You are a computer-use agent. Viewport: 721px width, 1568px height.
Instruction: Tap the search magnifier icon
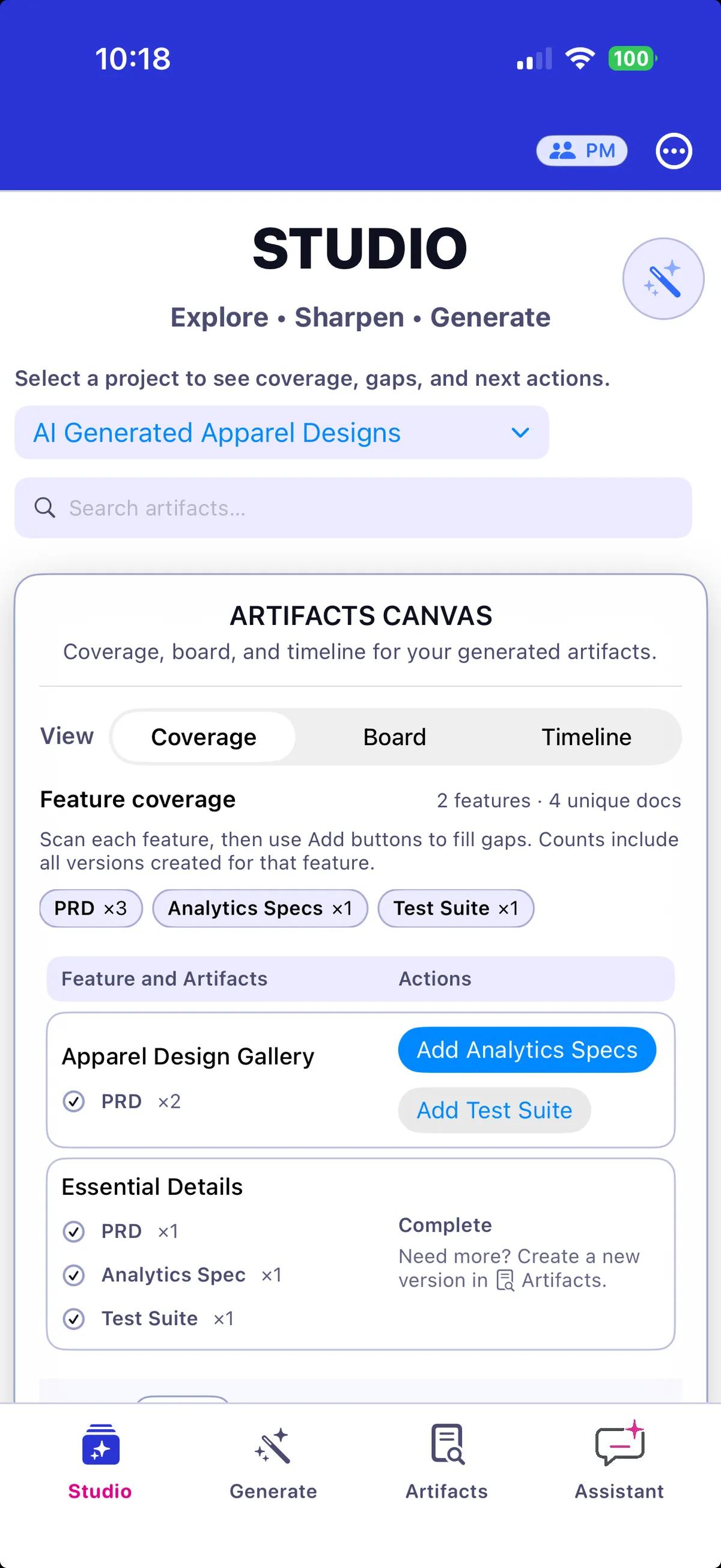tap(46, 507)
